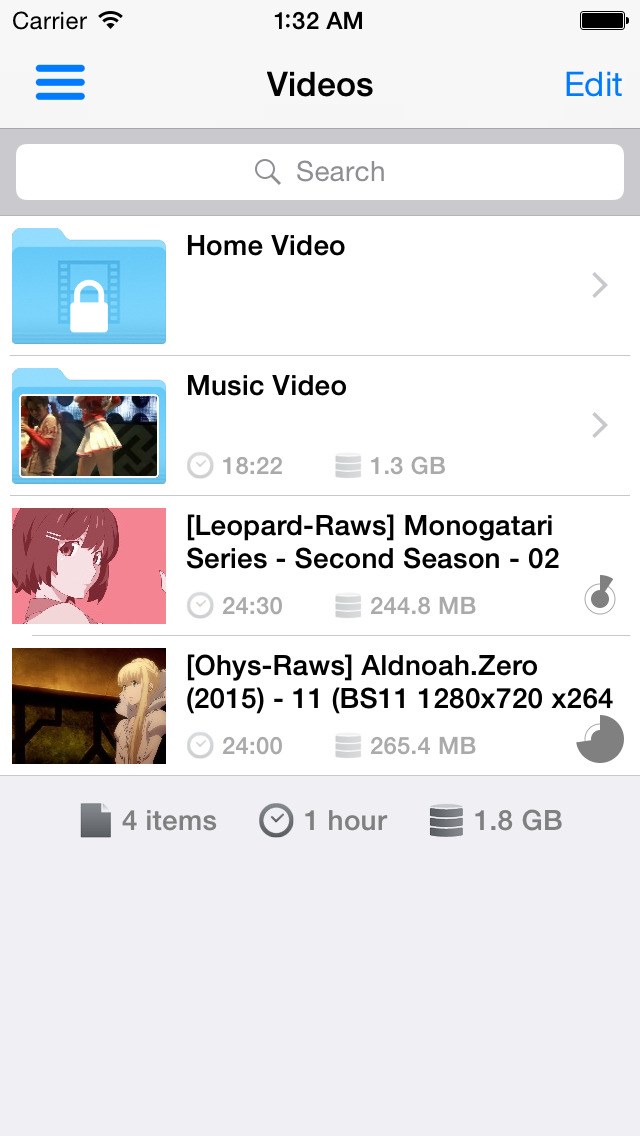Open the Music Video folder
Viewport: 640px width, 1136px height.
tap(320, 425)
